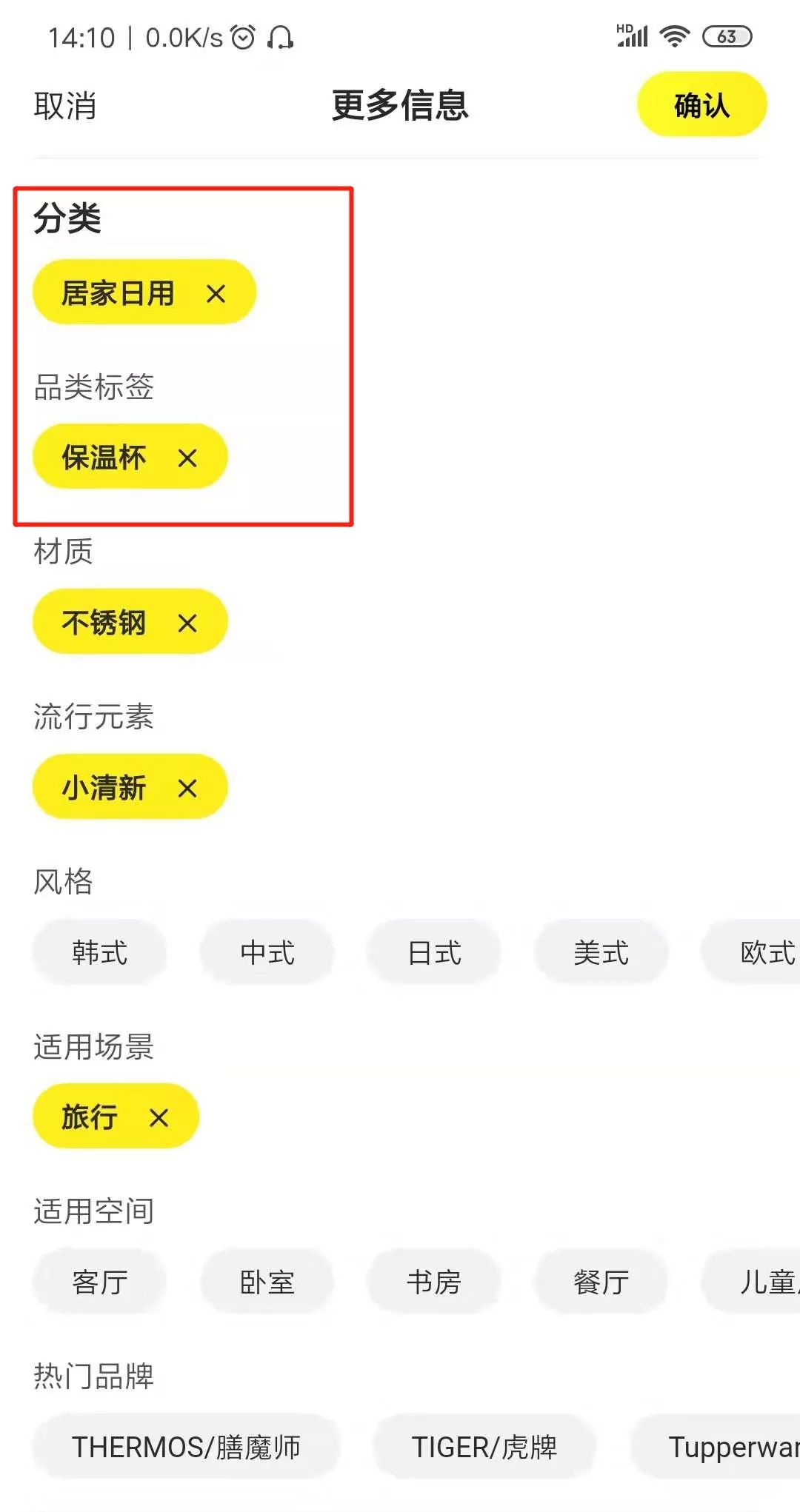Choose the 卧室 space chip
Screen dimensions: 800x1512
[x=267, y=1282]
